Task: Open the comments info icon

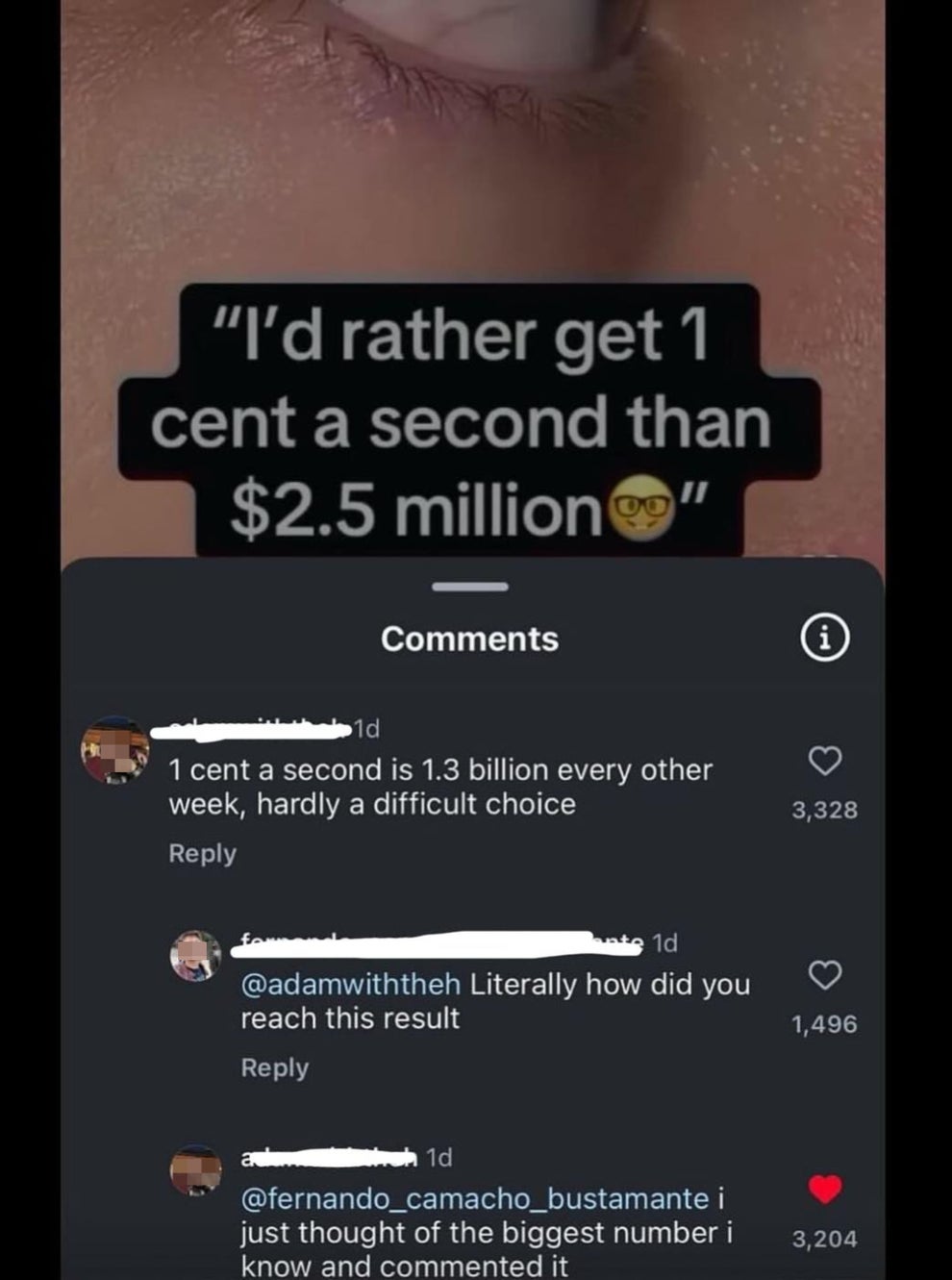Action: click(x=825, y=638)
